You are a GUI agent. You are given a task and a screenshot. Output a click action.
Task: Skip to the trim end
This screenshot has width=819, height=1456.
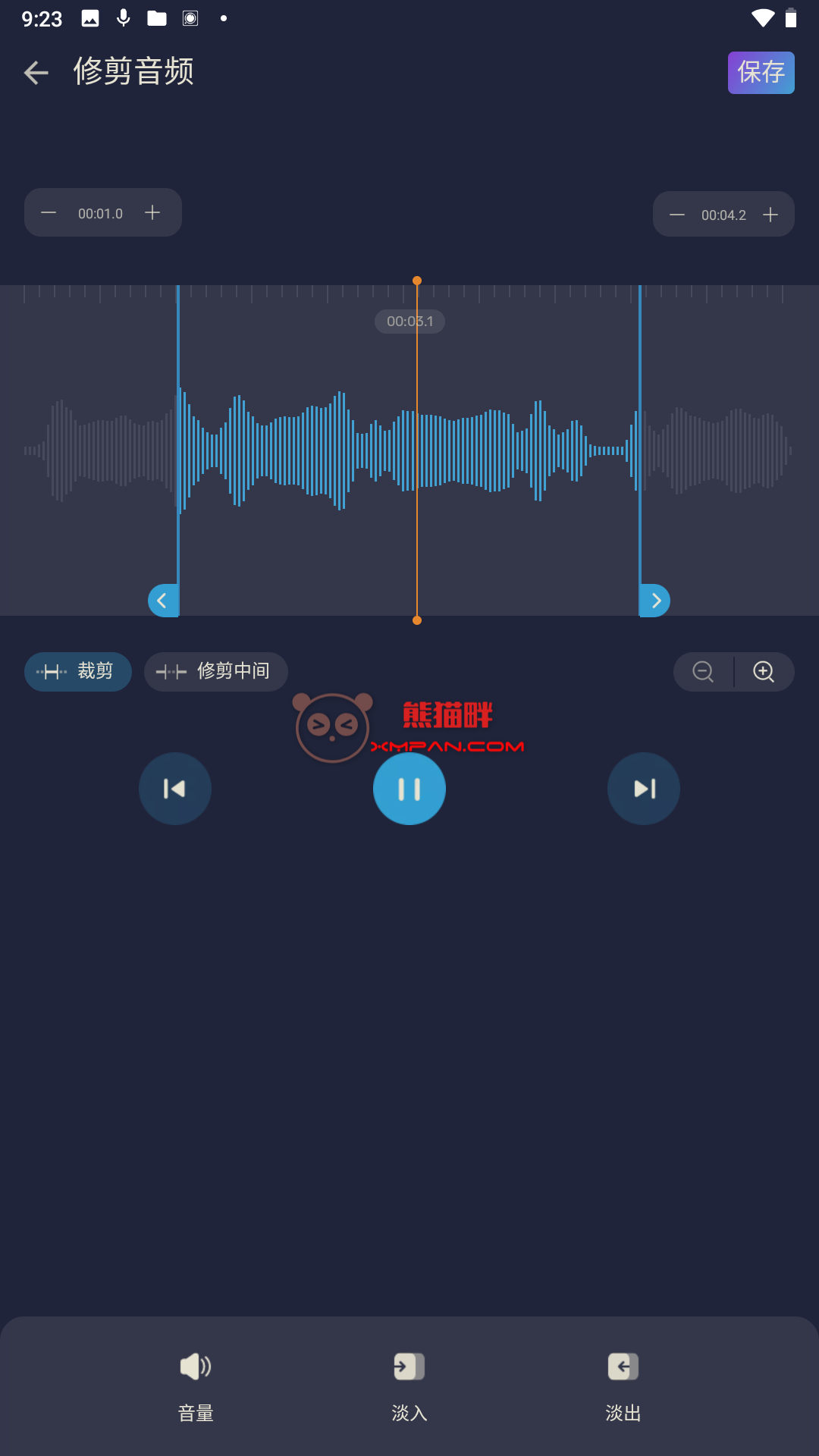pos(644,789)
